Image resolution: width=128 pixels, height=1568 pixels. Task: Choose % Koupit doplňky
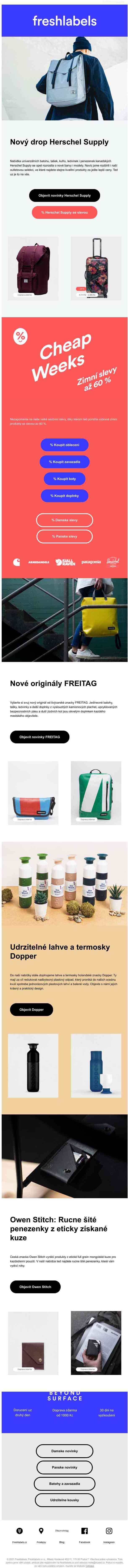tap(64, 496)
